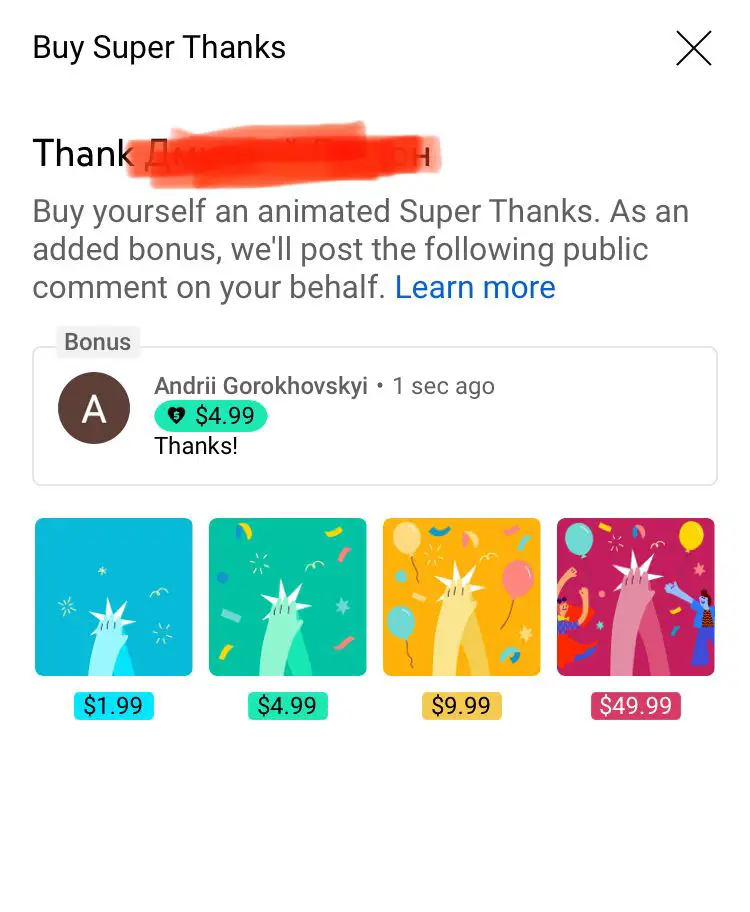Close the Buy Super Thanks dialog
This screenshot has height=912, width=750.
click(693, 48)
